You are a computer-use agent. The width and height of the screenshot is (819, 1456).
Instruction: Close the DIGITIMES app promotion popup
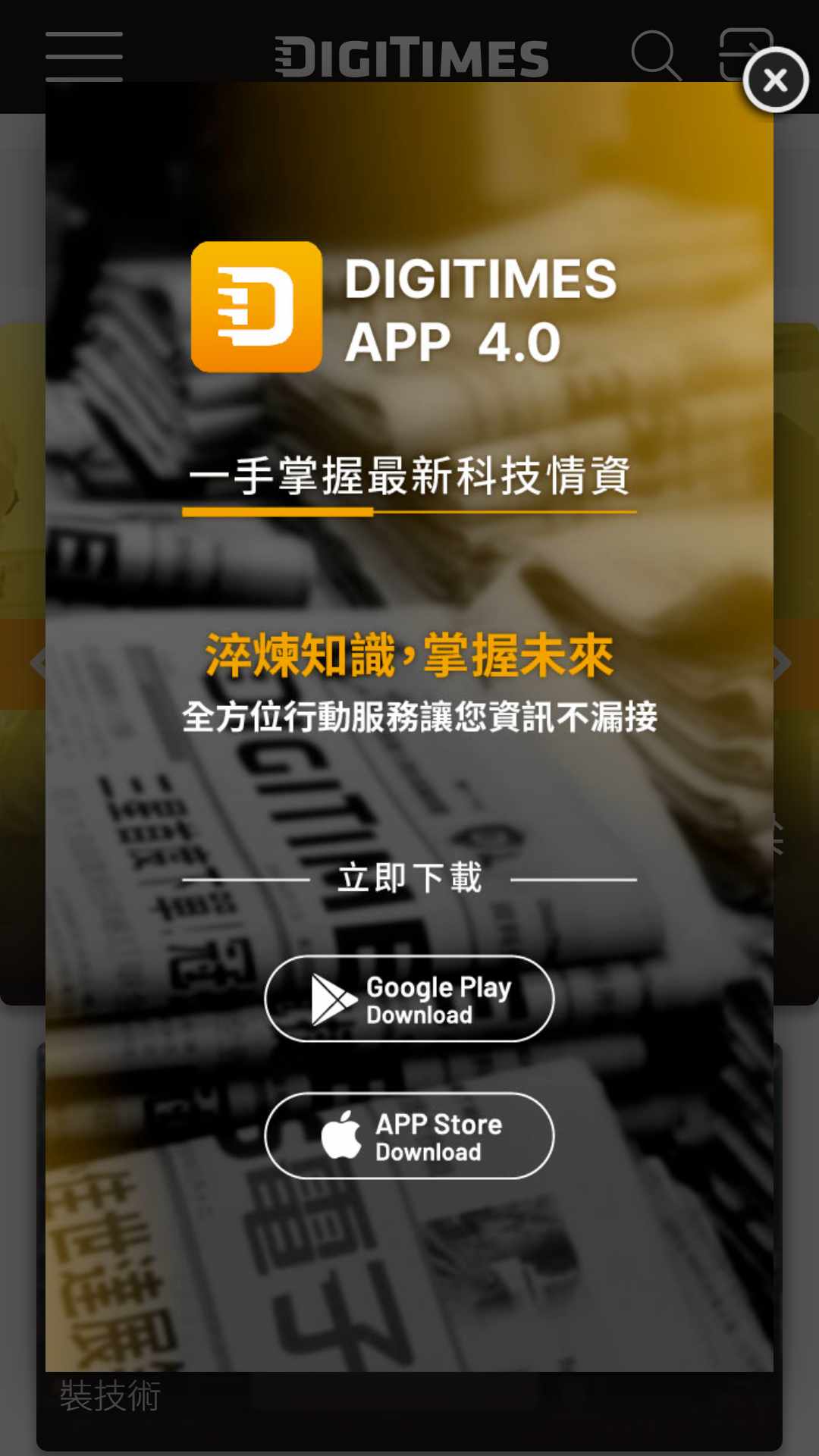pos(776,80)
